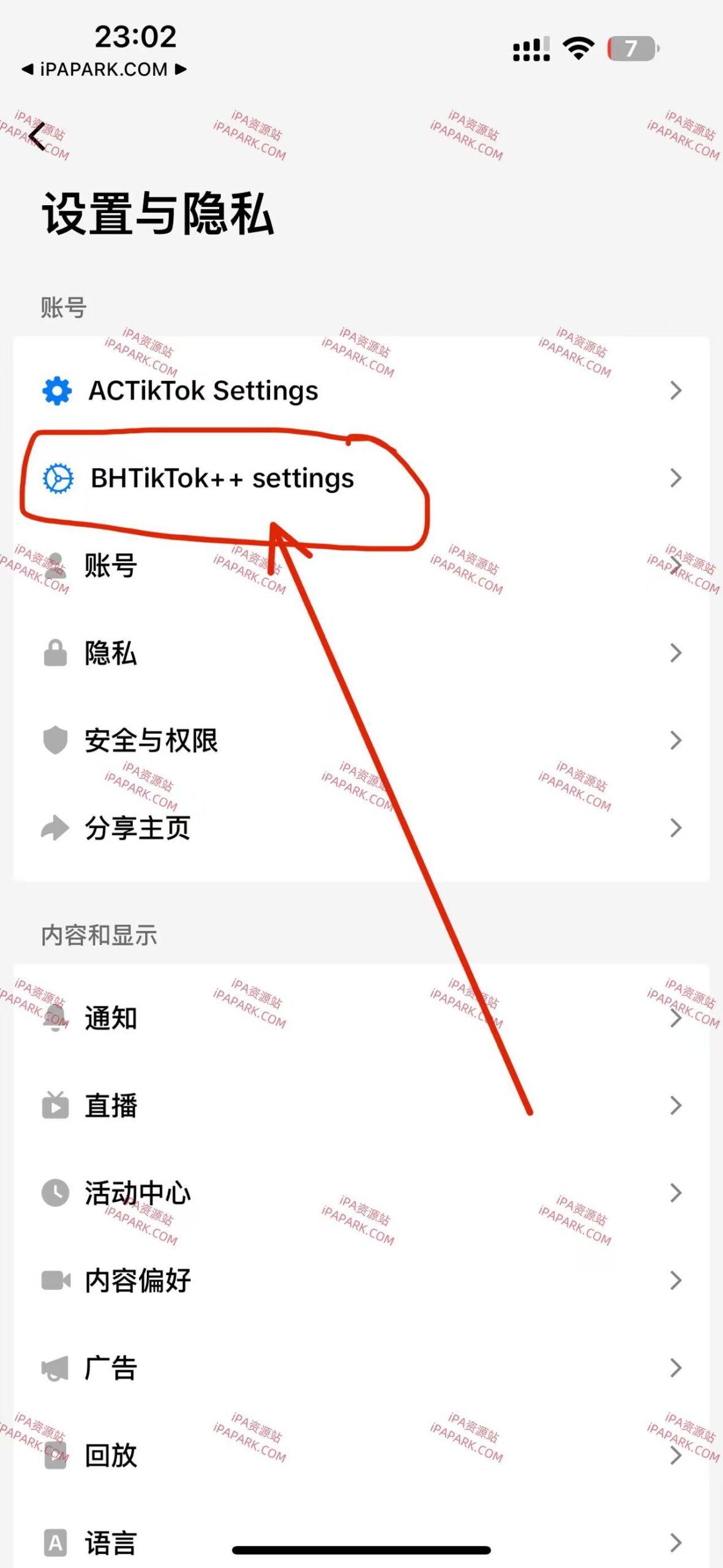Open the 内容偏好 menu item
This screenshot has width=723, height=1568.
[138, 1280]
